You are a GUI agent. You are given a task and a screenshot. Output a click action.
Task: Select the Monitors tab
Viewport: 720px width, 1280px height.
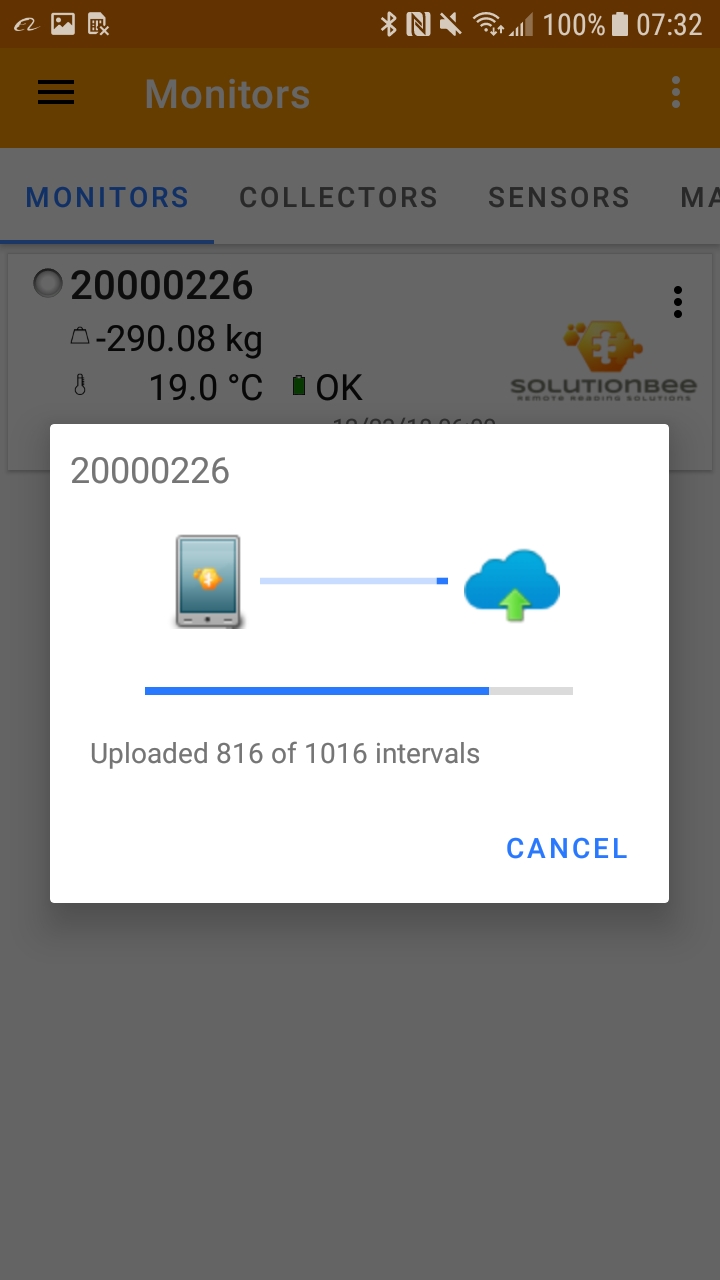coord(107,197)
